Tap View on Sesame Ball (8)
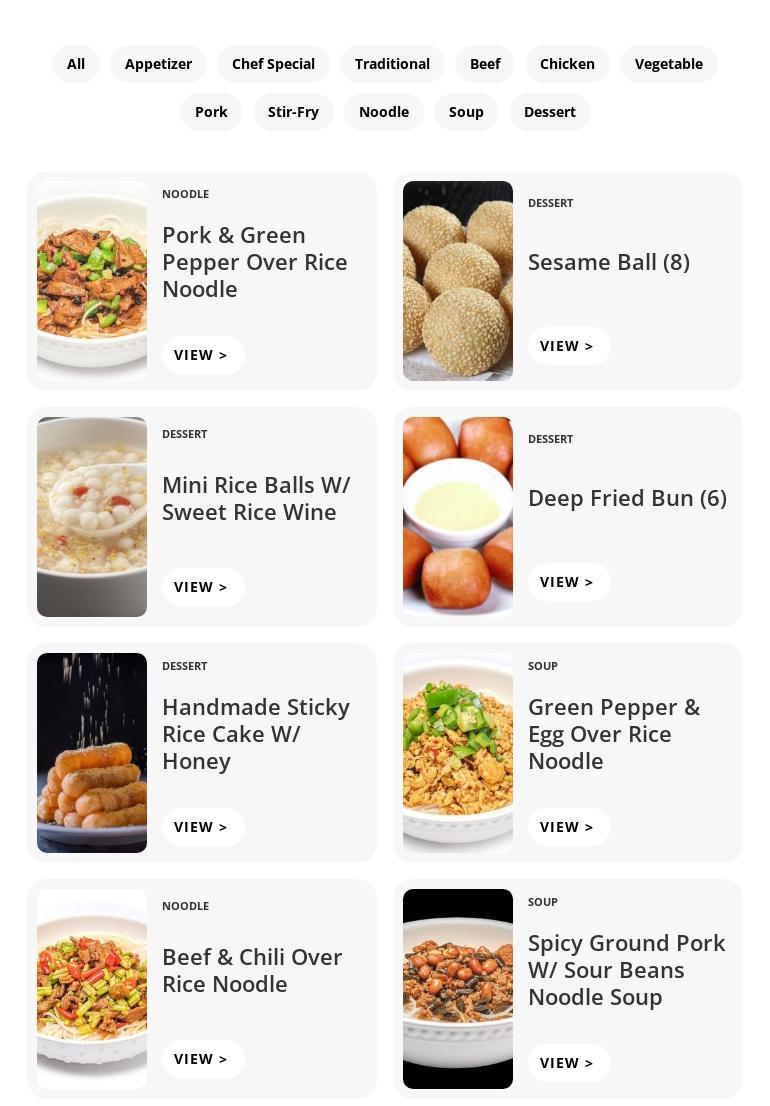Image resolution: width=770 pixels, height=1106 pixels. click(x=568, y=346)
